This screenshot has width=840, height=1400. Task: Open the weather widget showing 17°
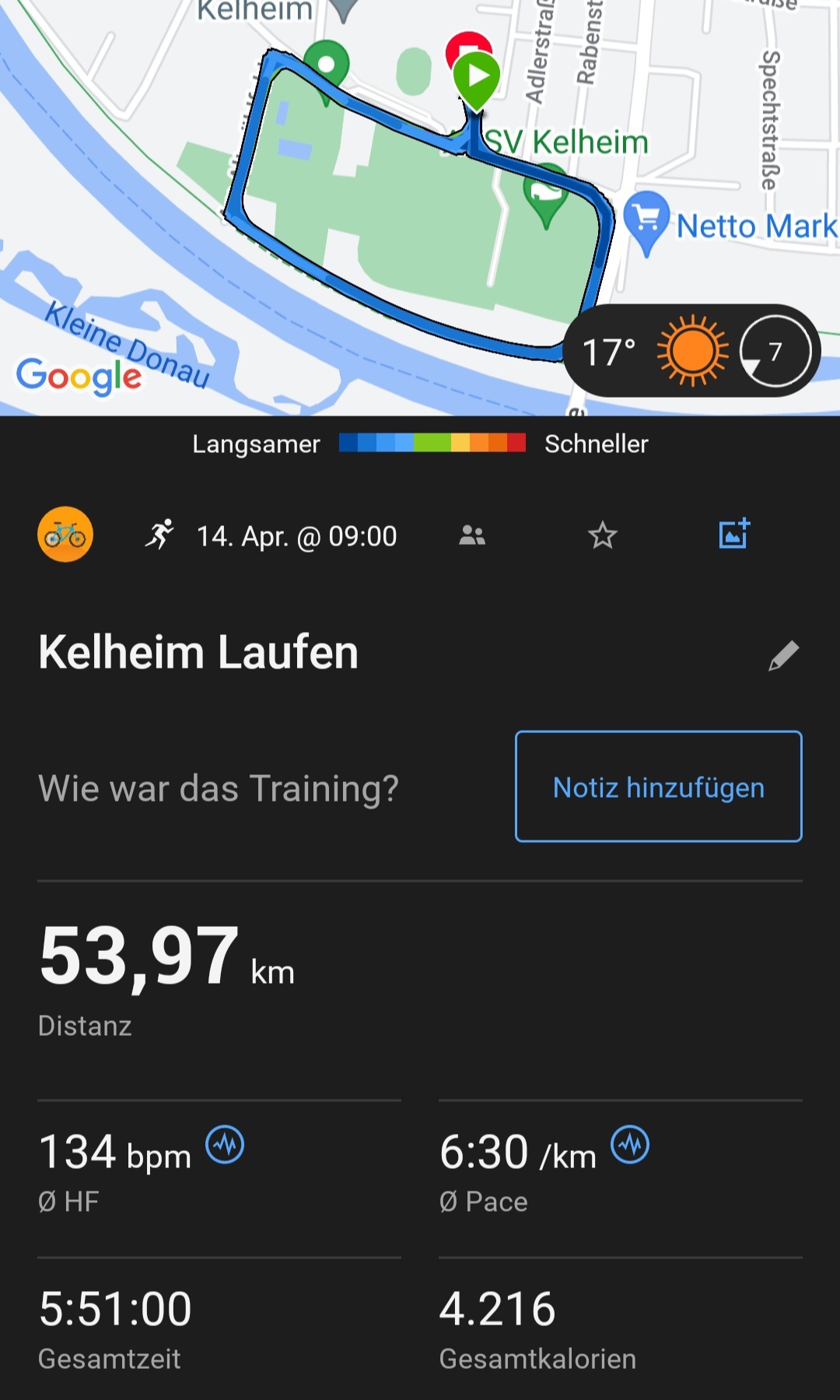691,351
